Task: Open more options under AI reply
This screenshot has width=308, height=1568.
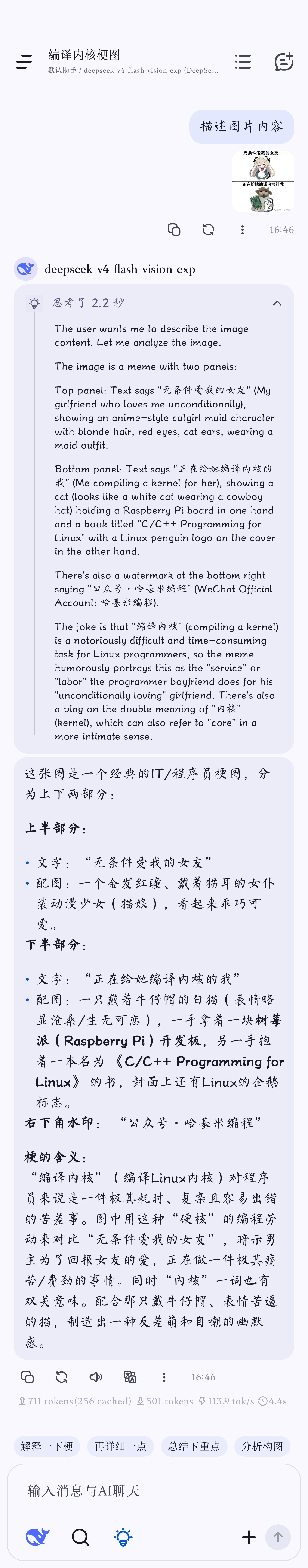Action: 164,1377
